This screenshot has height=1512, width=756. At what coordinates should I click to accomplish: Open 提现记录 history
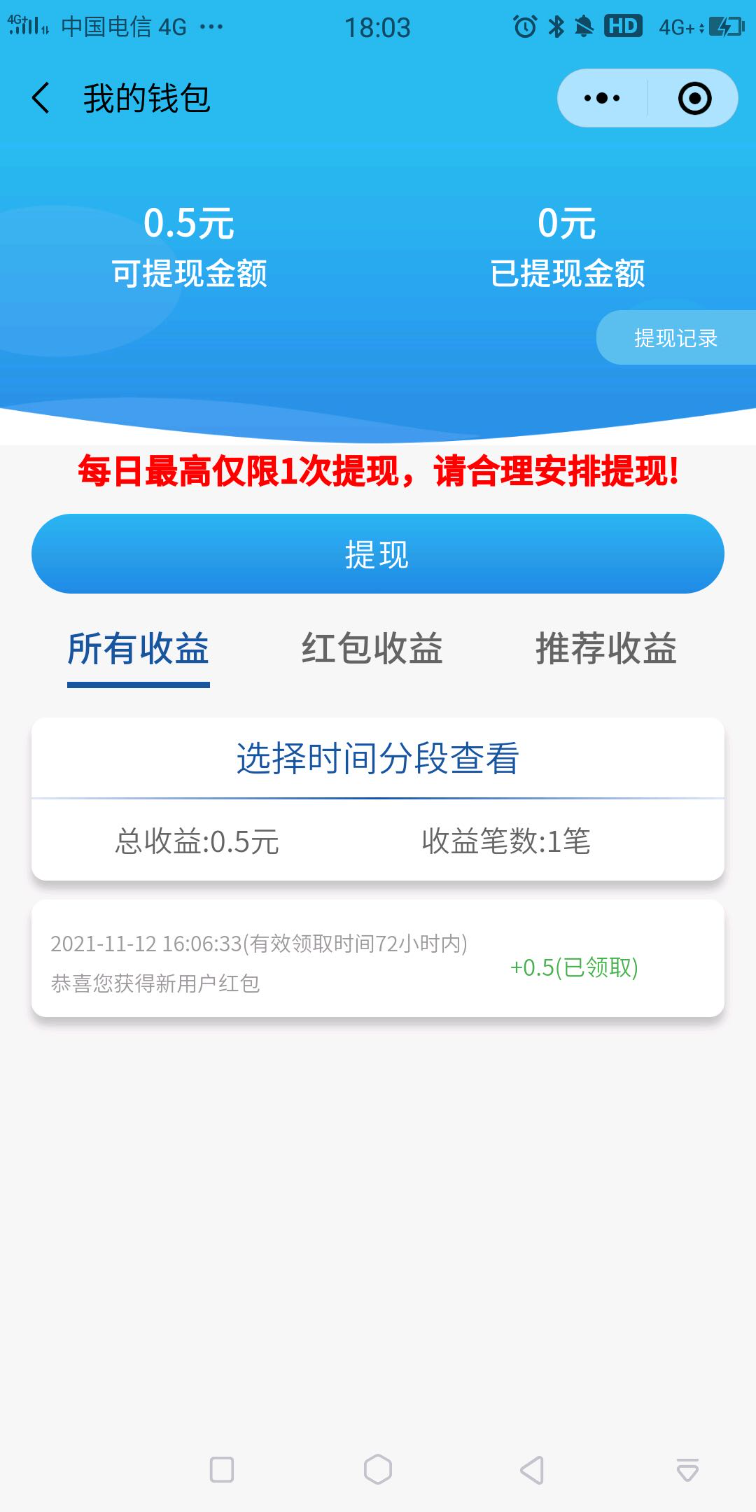(676, 338)
